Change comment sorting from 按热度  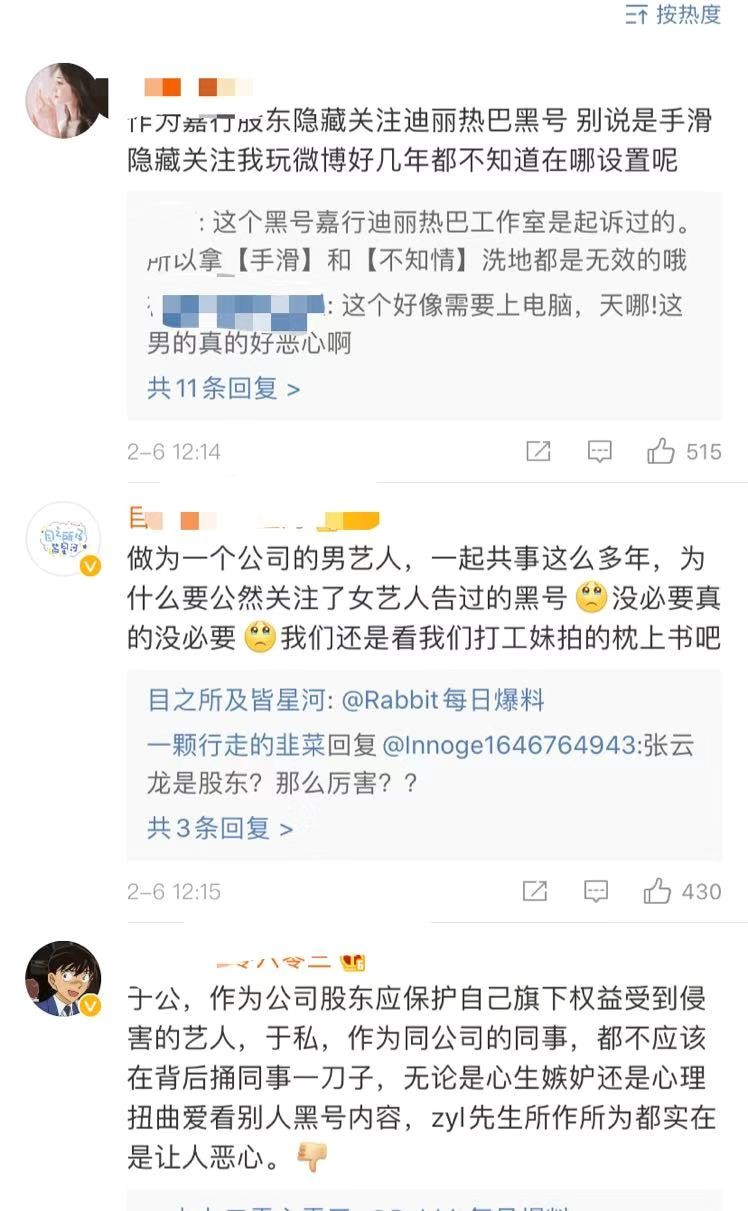coord(672,14)
